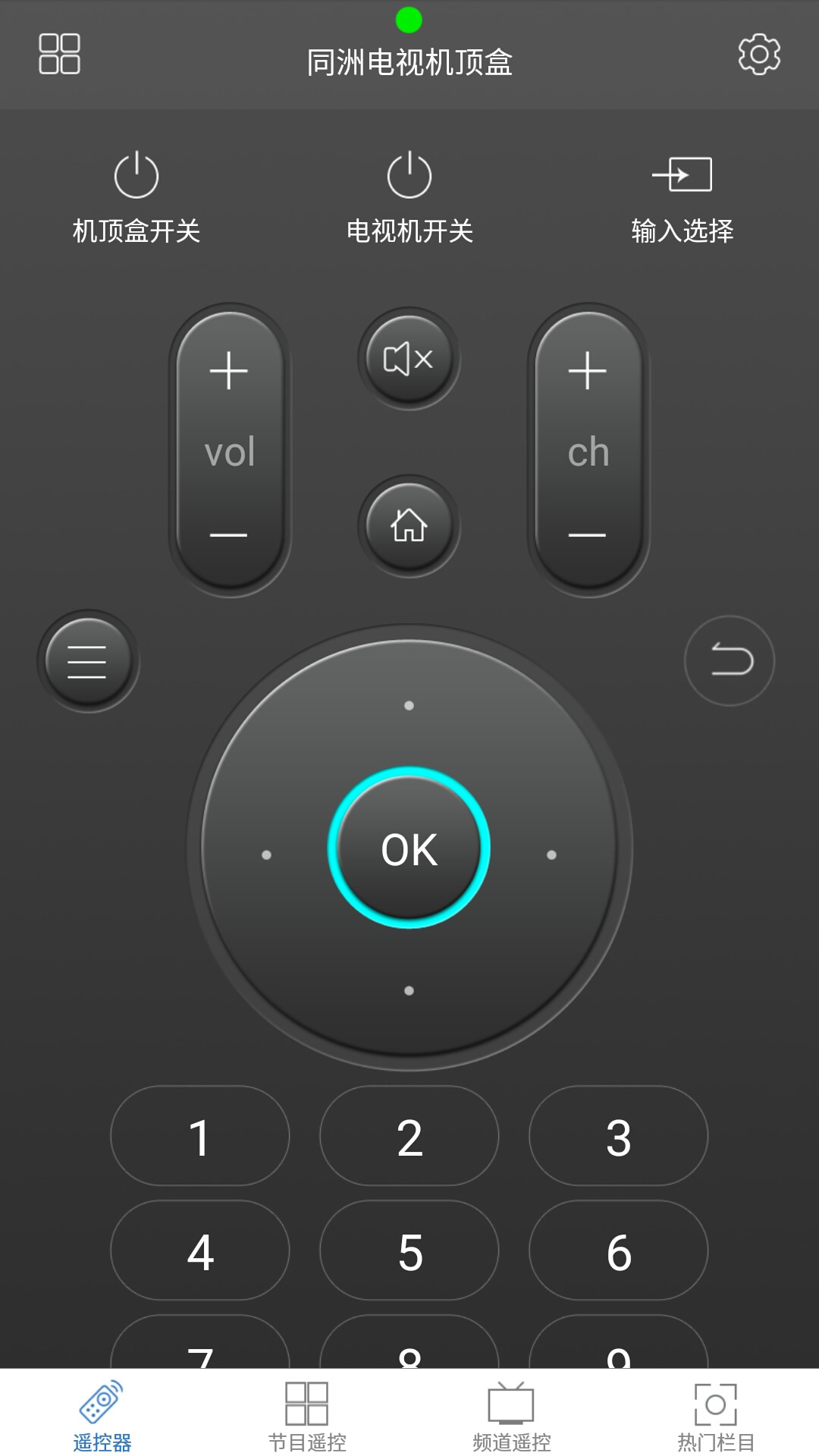Screen dimensions: 819x1456
Task: Enter digit 1 on the keypad
Action: point(200,1136)
